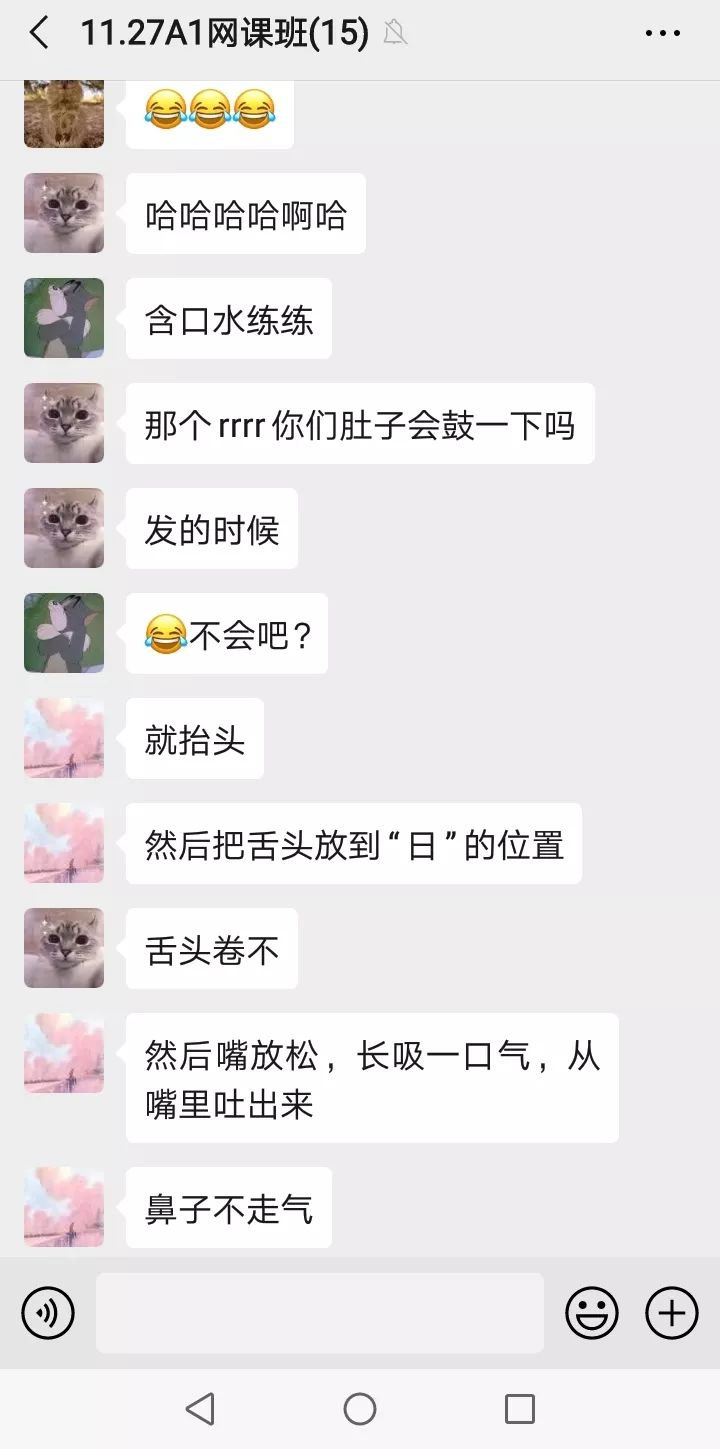Viewport: 720px width, 1449px height.
Task: Switch to voice message input
Action: pyautogui.click(x=48, y=1312)
